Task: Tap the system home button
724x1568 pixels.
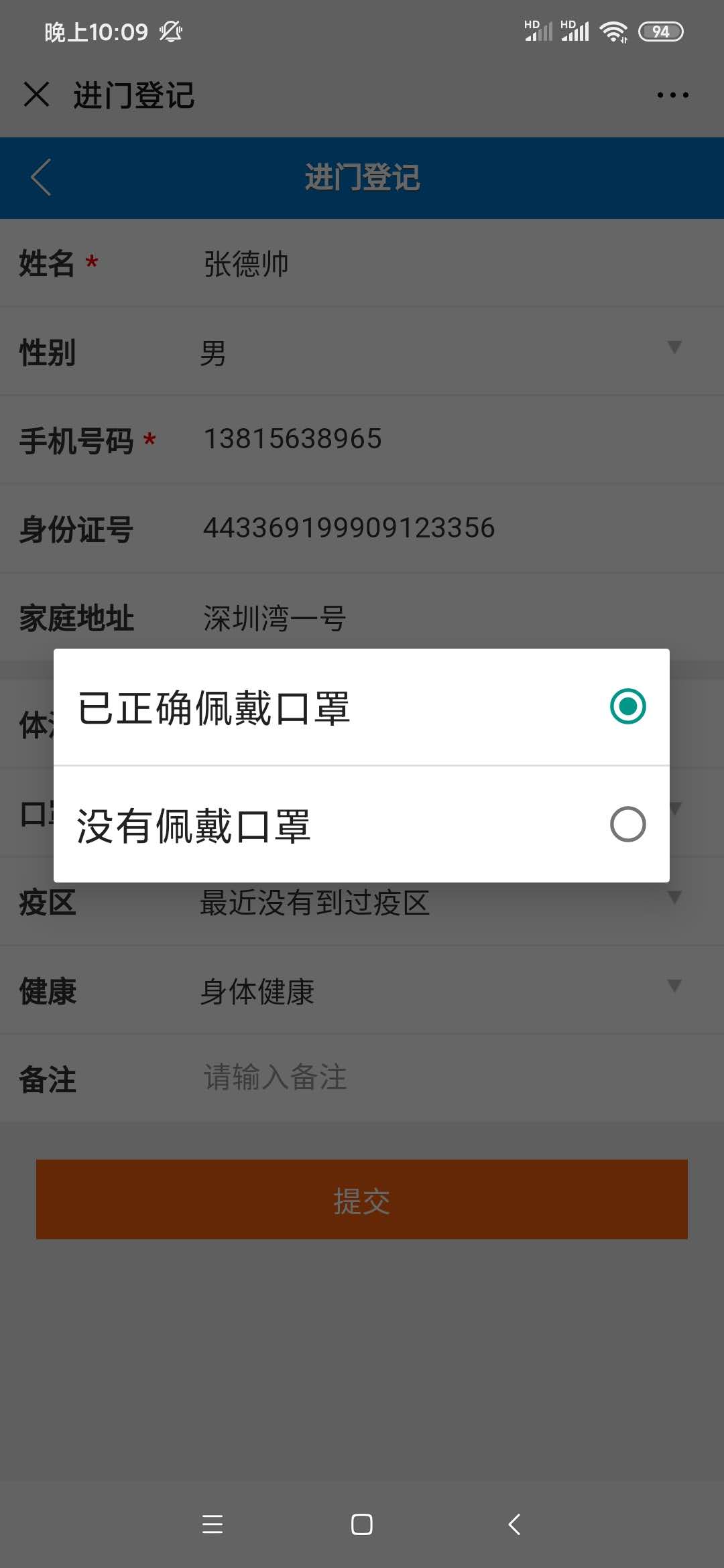Action: [362, 1524]
